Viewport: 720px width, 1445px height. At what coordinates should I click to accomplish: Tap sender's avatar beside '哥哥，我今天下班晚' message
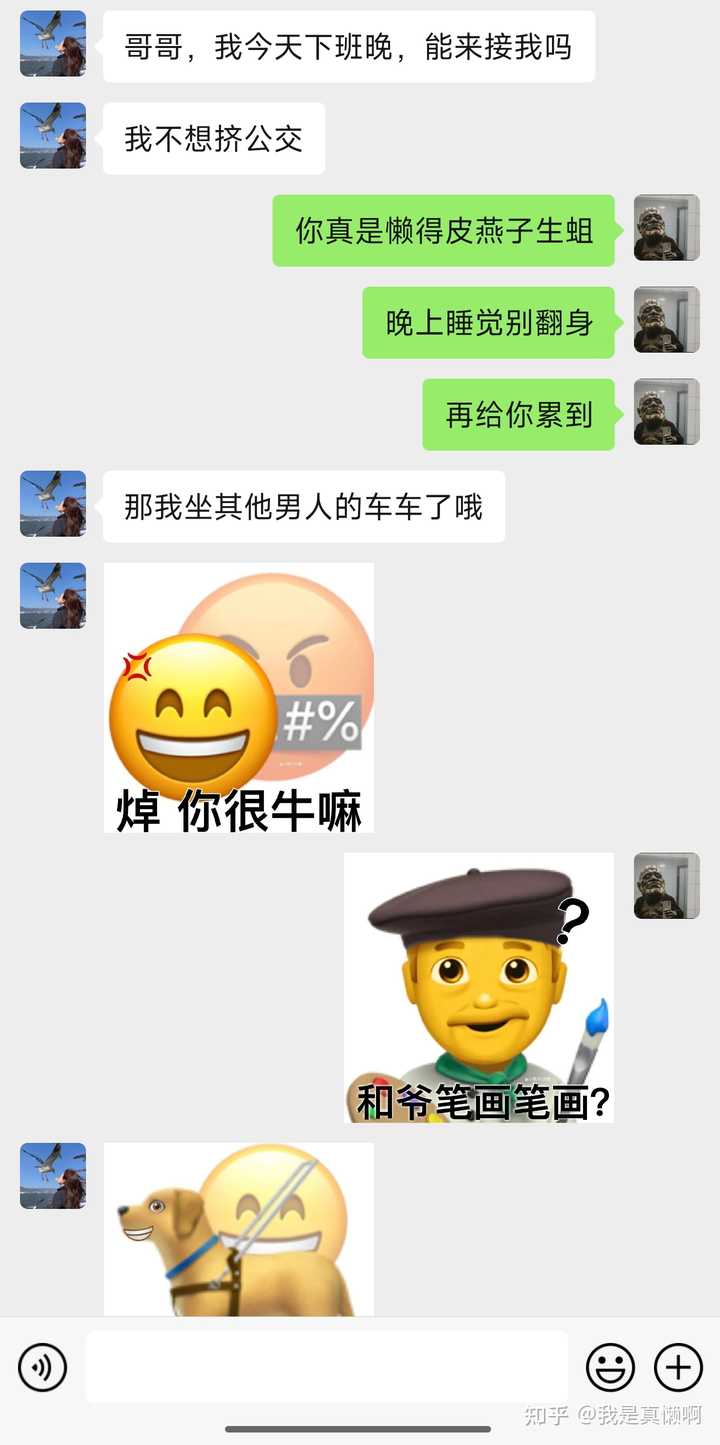point(53,45)
